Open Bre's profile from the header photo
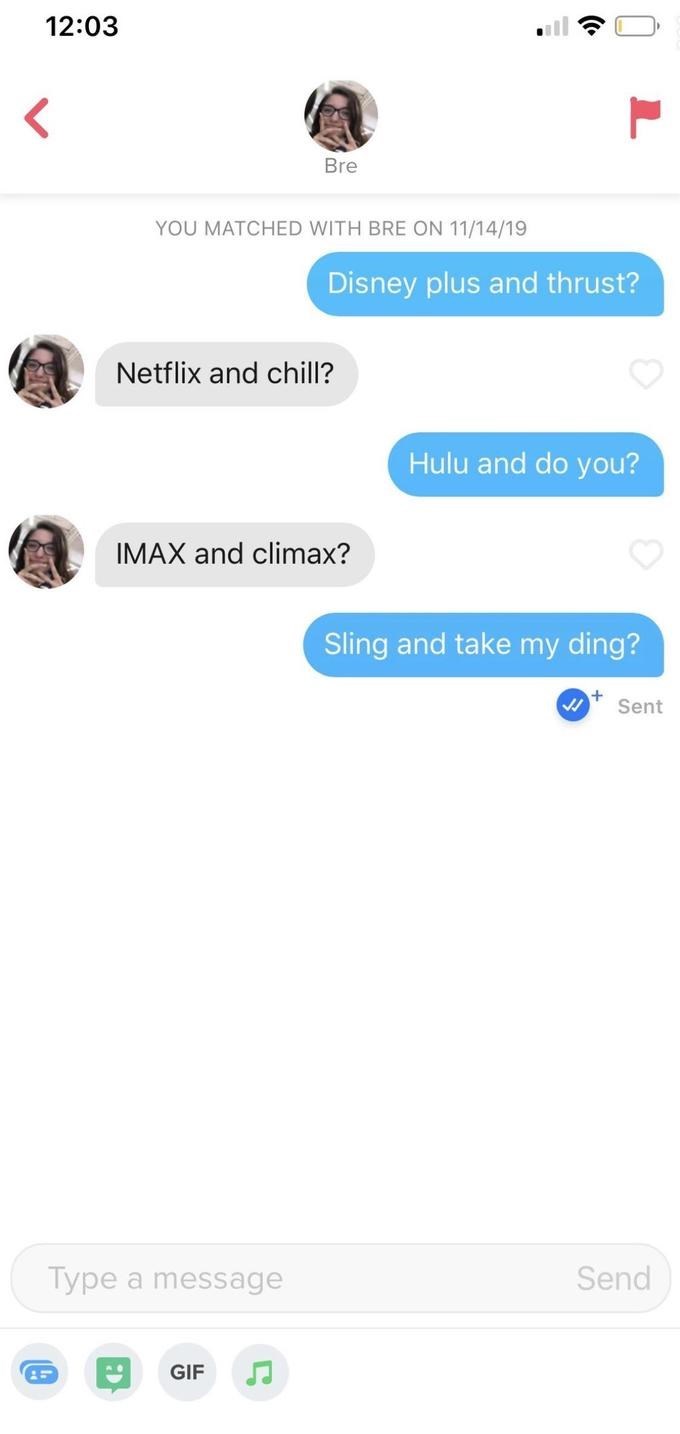The width and height of the screenshot is (680, 1434). pos(340,116)
